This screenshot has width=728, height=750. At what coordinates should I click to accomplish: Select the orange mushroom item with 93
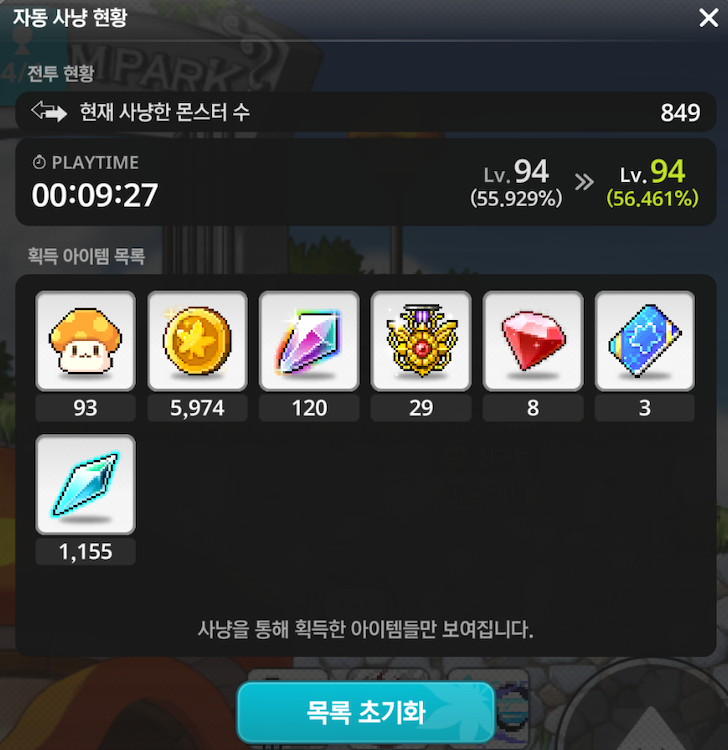pyautogui.click(x=86, y=341)
